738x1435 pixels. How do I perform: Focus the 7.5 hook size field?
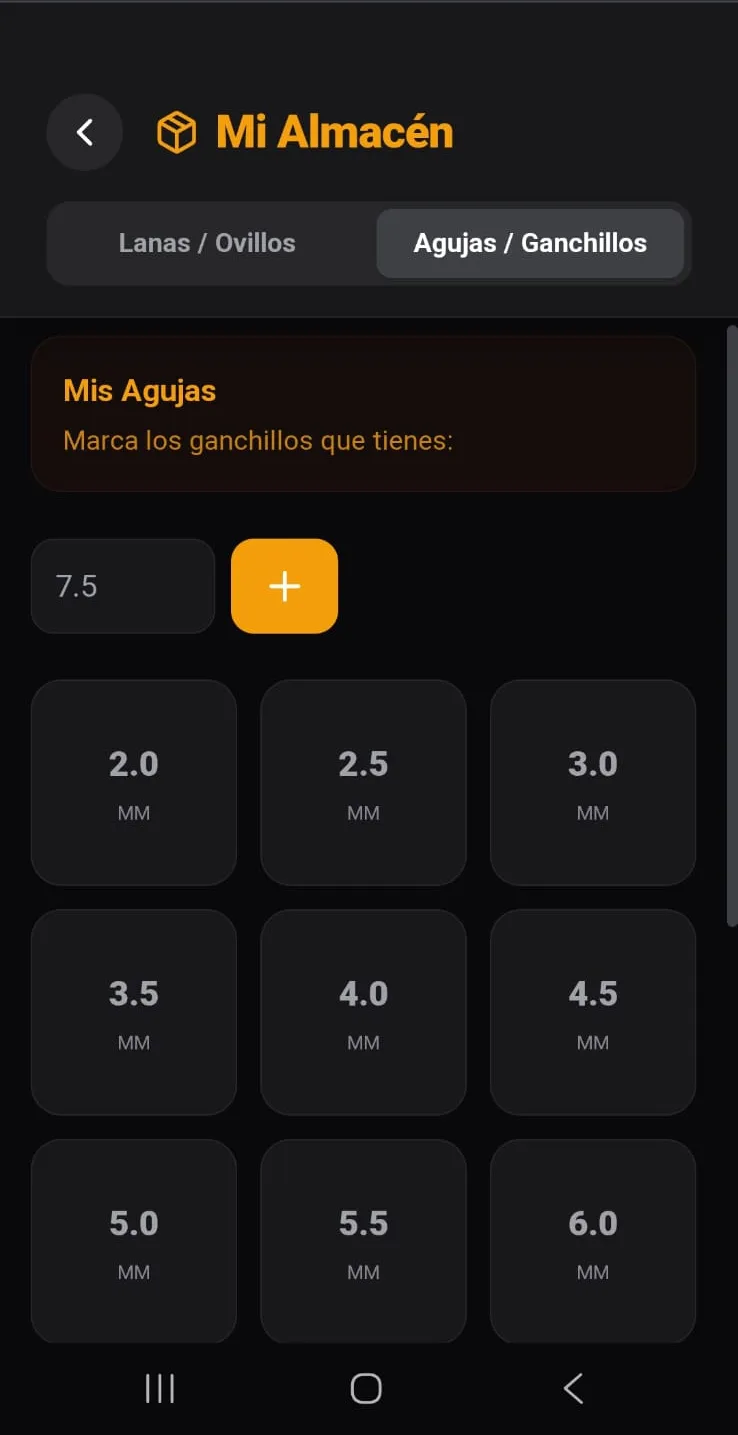123,586
